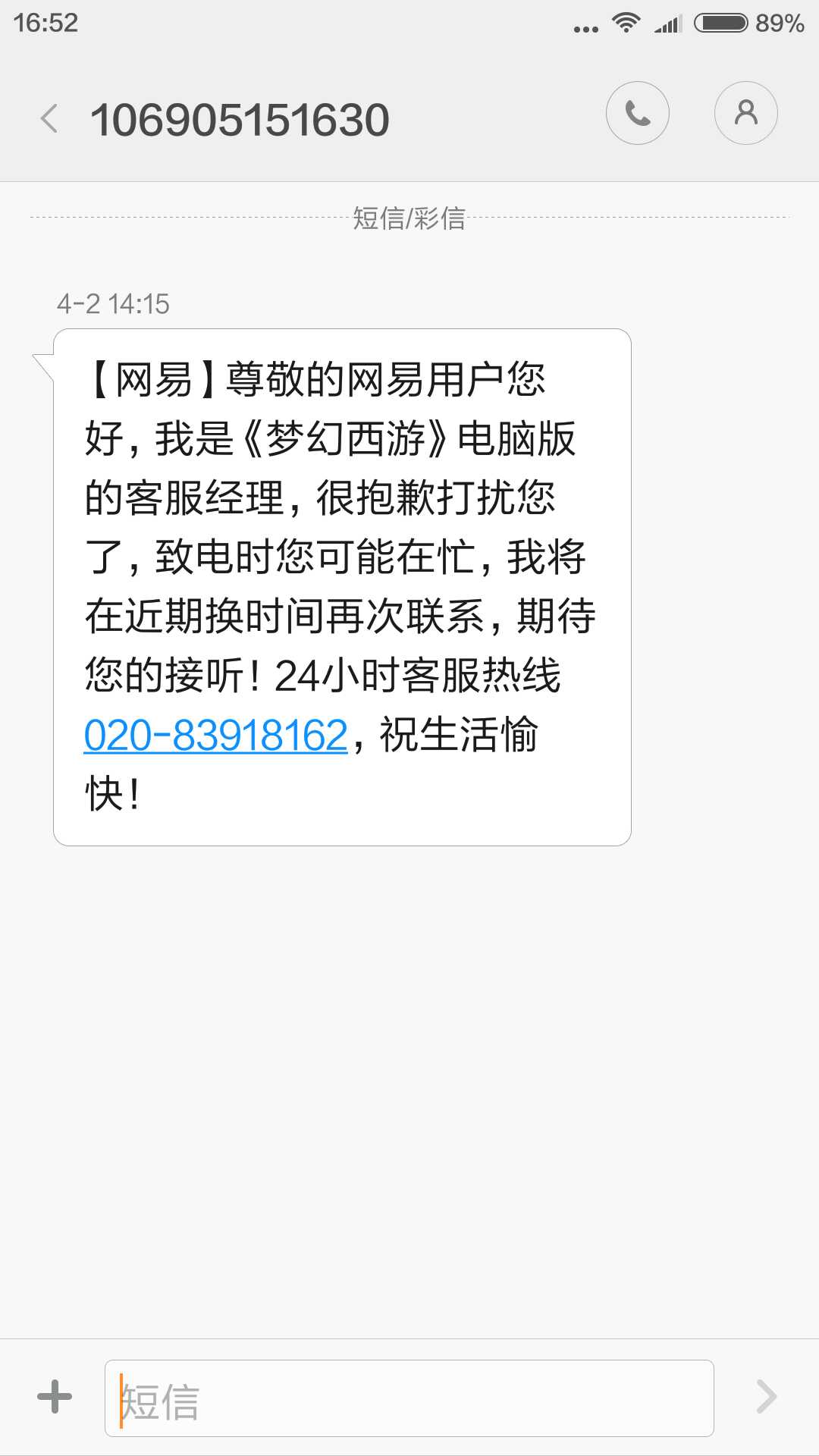Focus the 短信 message input field
The height and width of the screenshot is (1456, 819).
tap(409, 1398)
